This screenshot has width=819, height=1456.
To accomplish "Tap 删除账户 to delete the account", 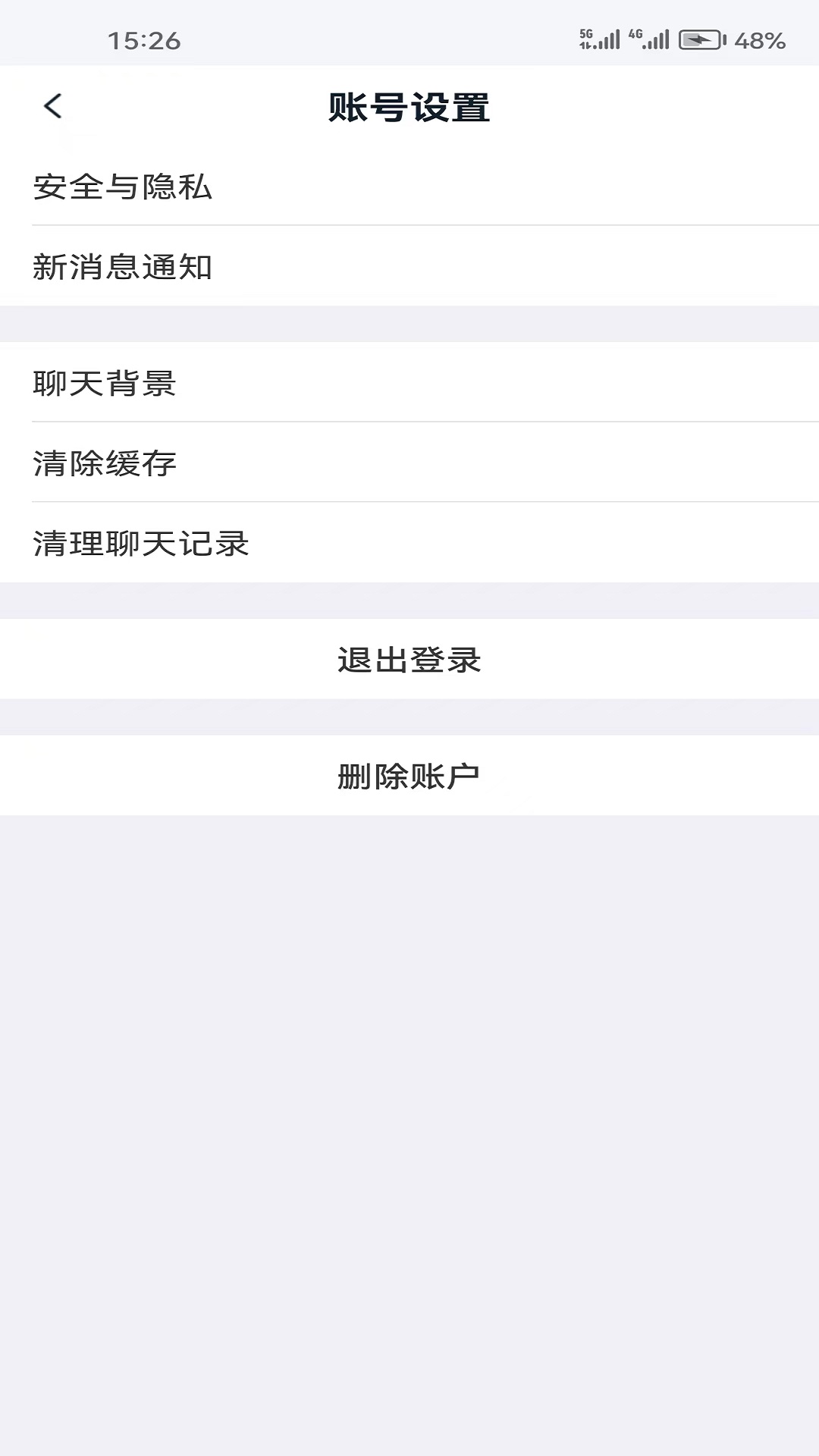I will 409,777.
